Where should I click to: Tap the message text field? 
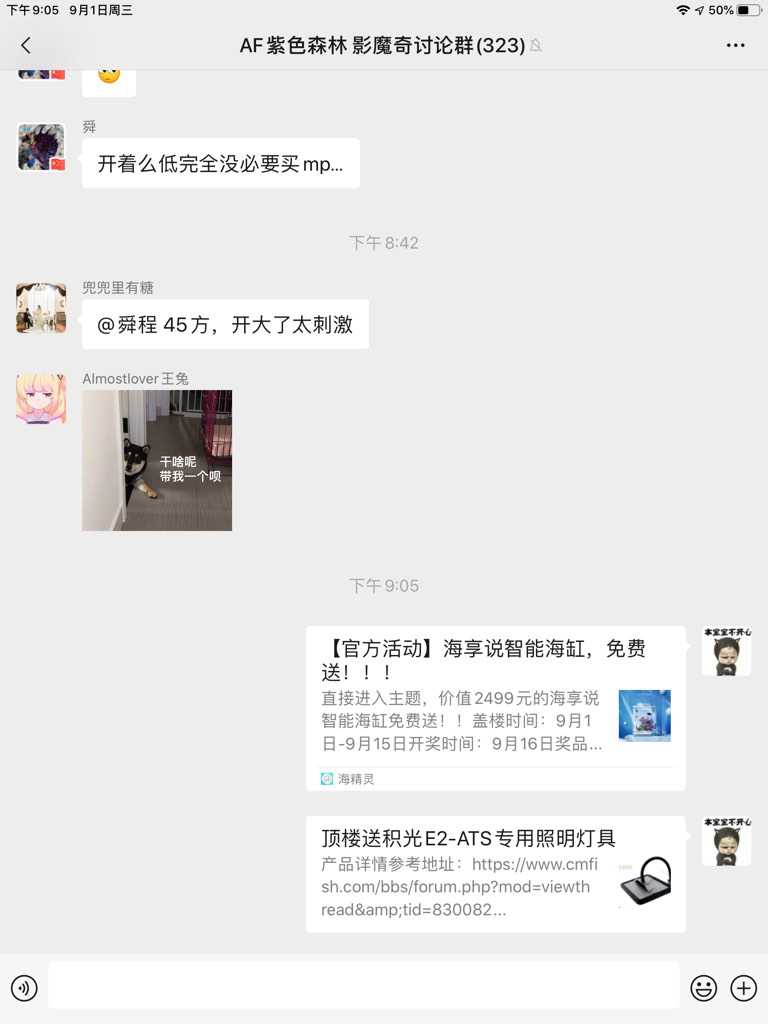point(363,987)
